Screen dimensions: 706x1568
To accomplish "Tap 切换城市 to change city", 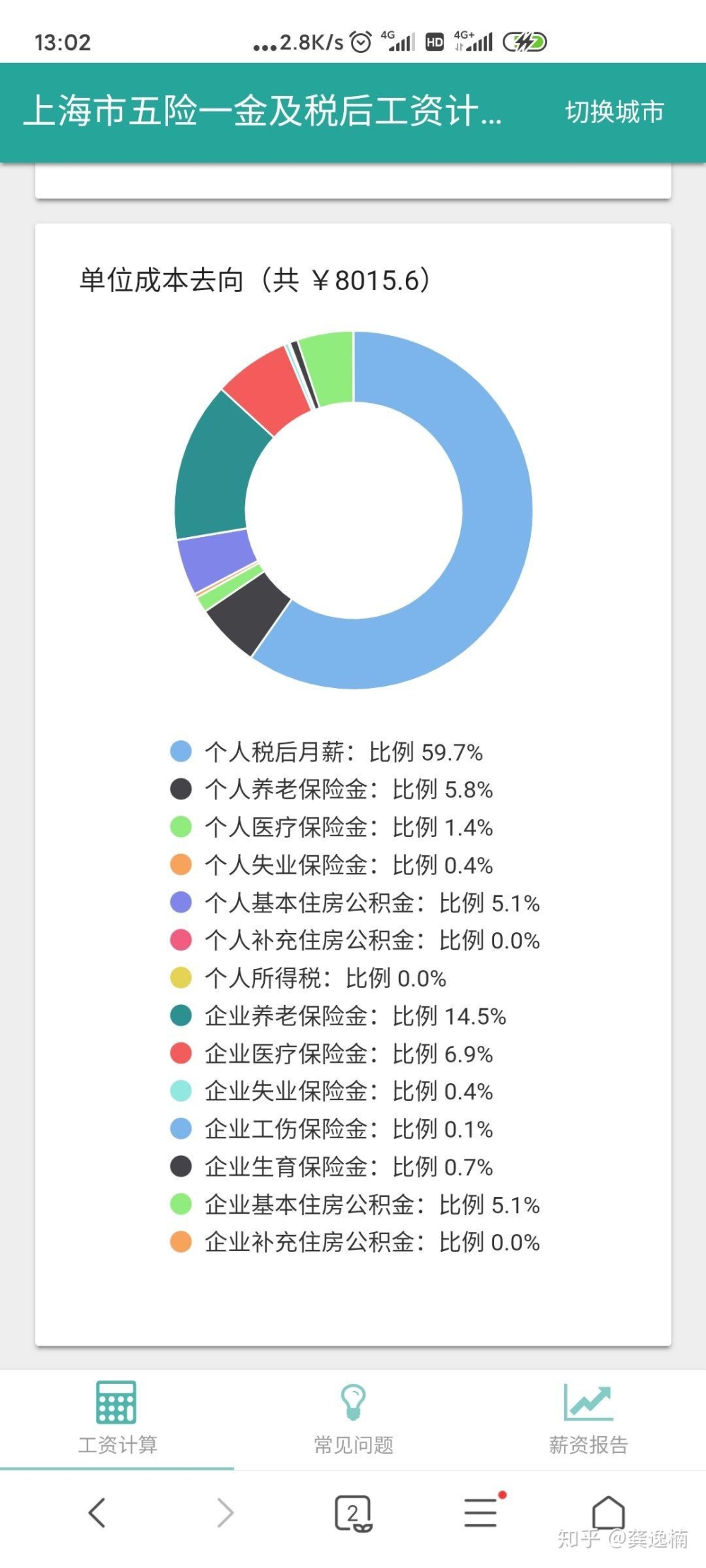I will click(614, 112).
